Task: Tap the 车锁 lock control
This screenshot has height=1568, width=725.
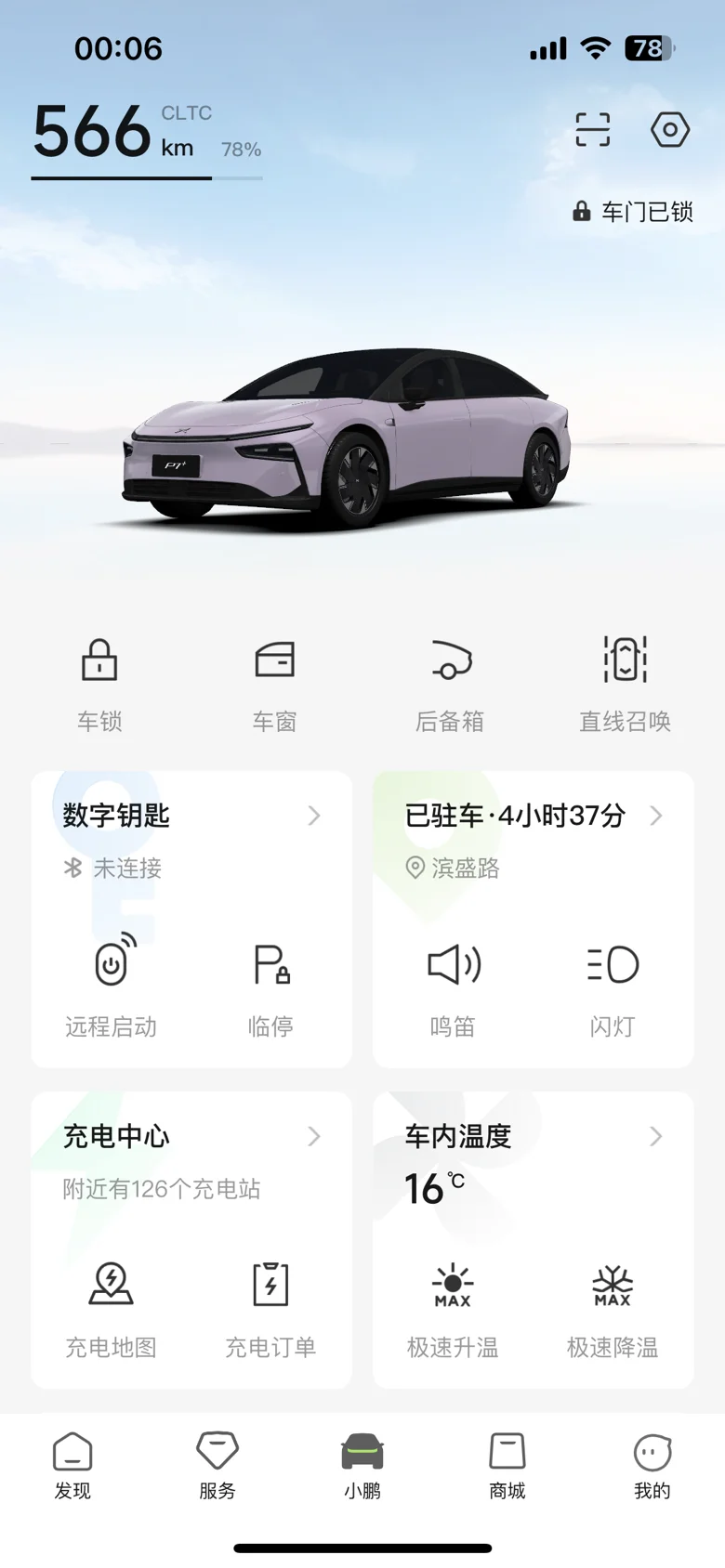Action: [99, 681]
